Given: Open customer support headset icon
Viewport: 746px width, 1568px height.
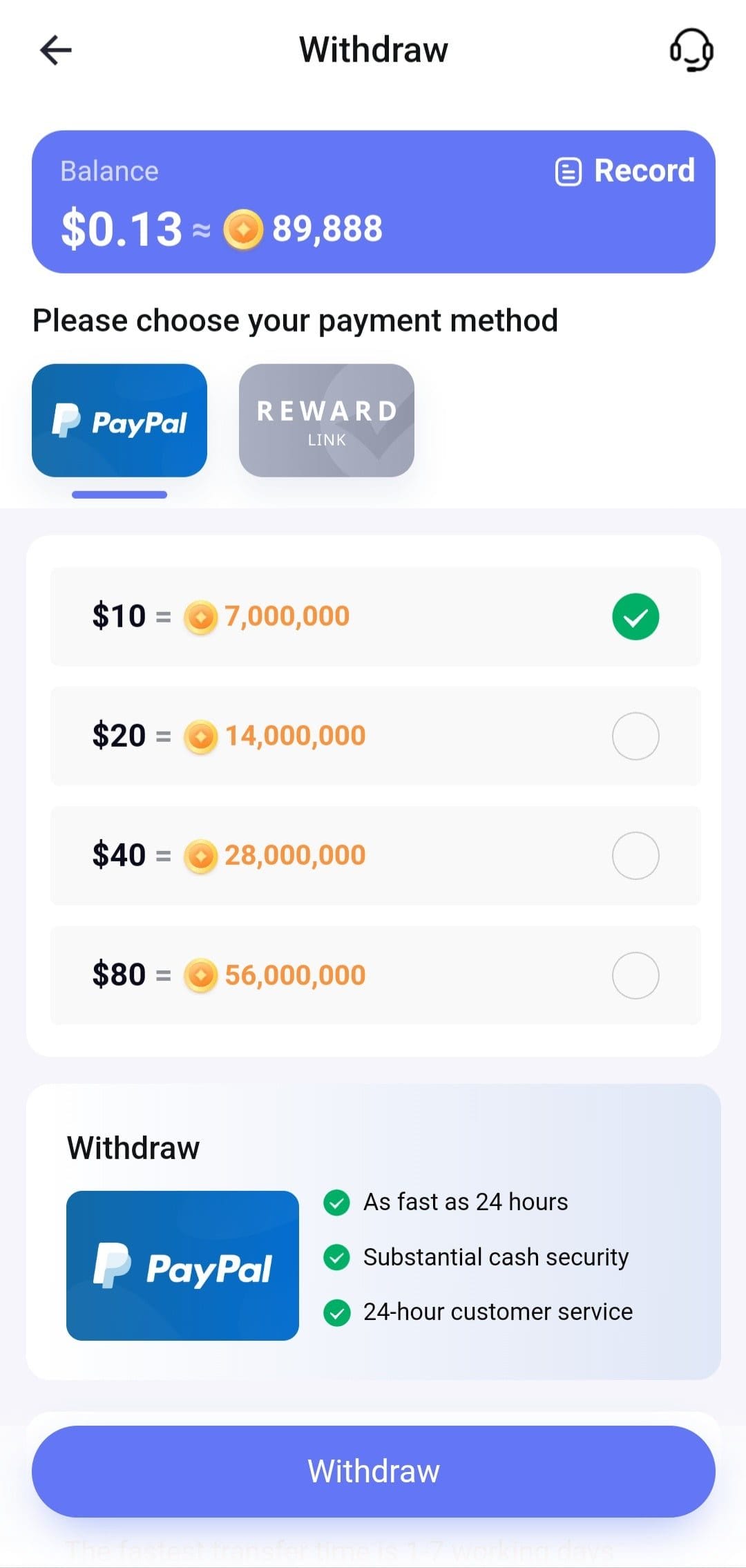Looking at the screenshot, I should point(691,50).
